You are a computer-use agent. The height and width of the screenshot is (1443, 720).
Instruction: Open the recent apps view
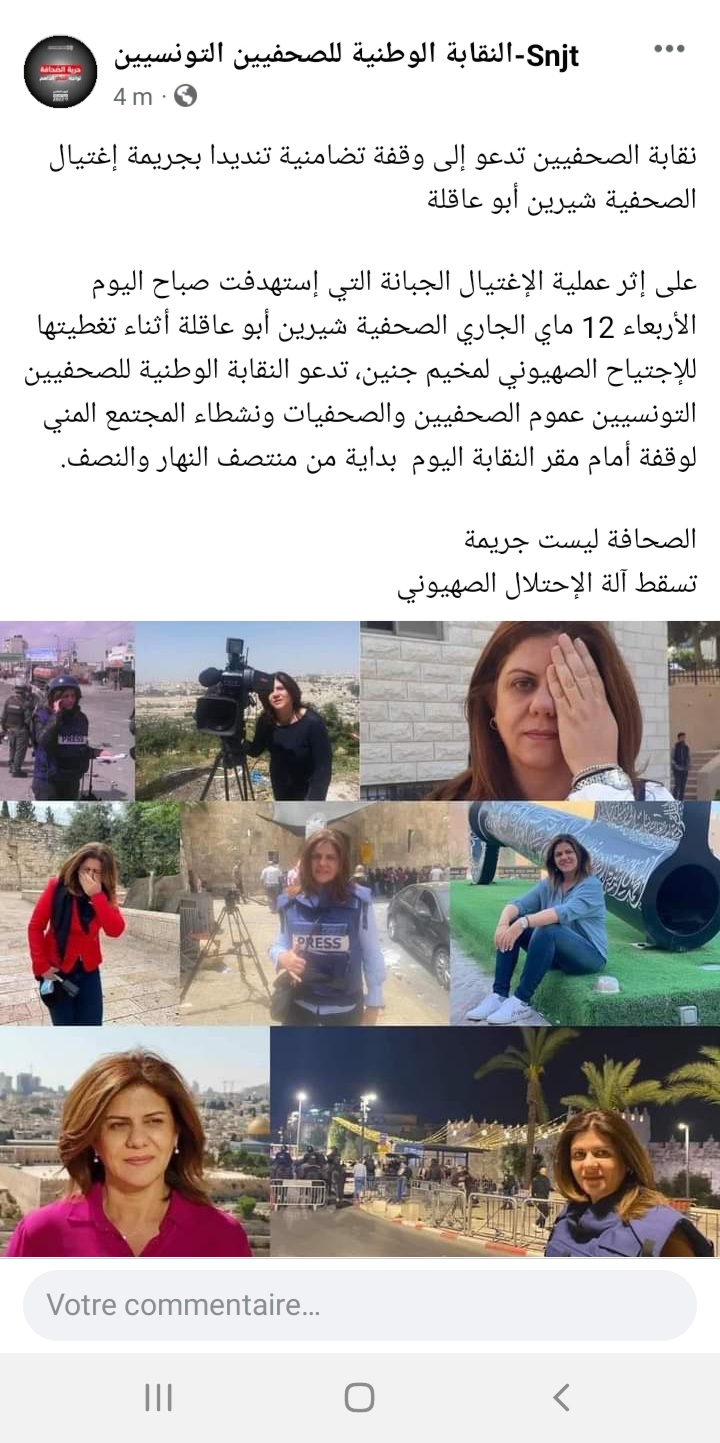pyautogui.click(x=158, y=1397)
